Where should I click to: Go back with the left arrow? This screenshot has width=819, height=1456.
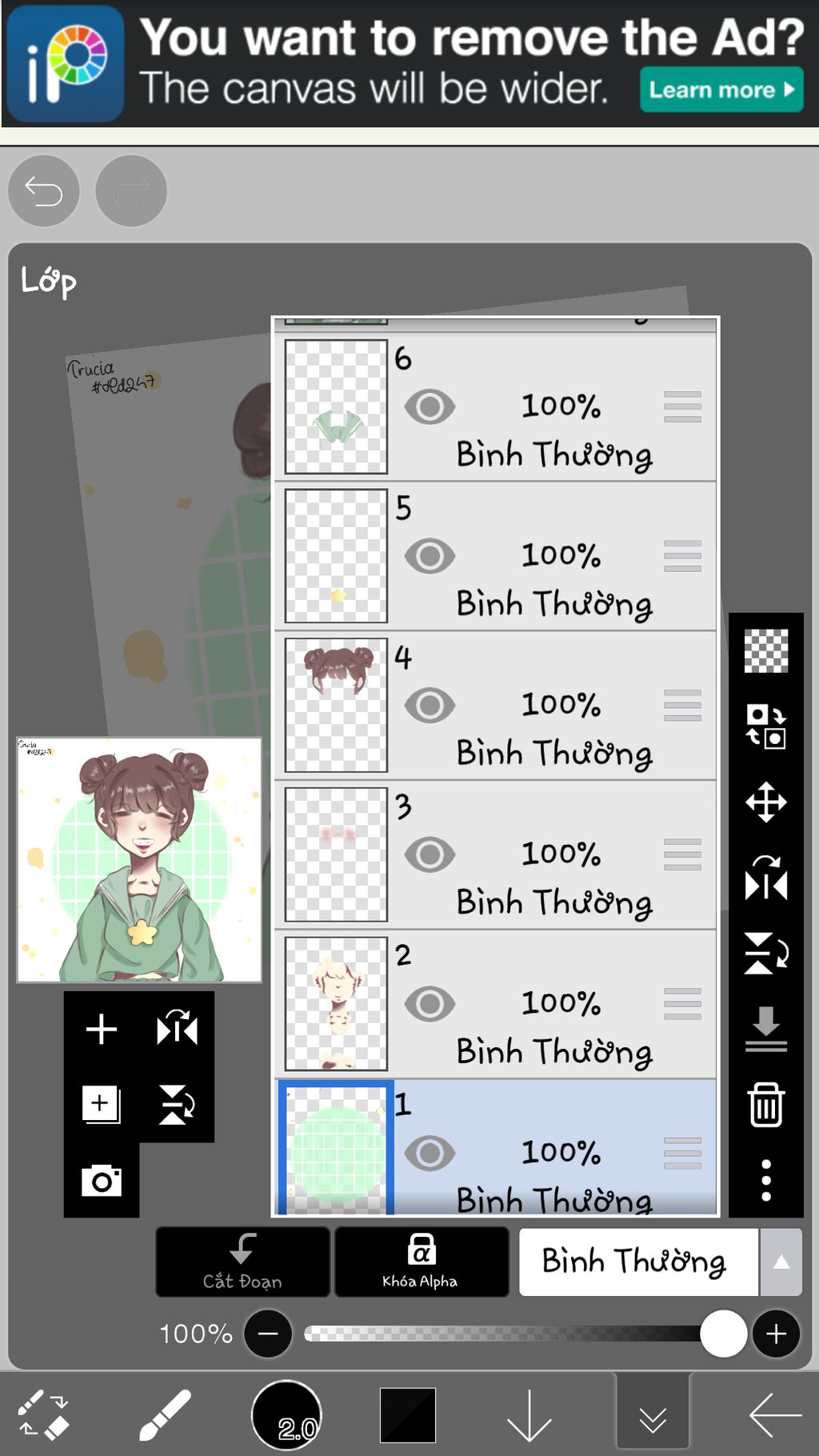(x=774, y=1415)
